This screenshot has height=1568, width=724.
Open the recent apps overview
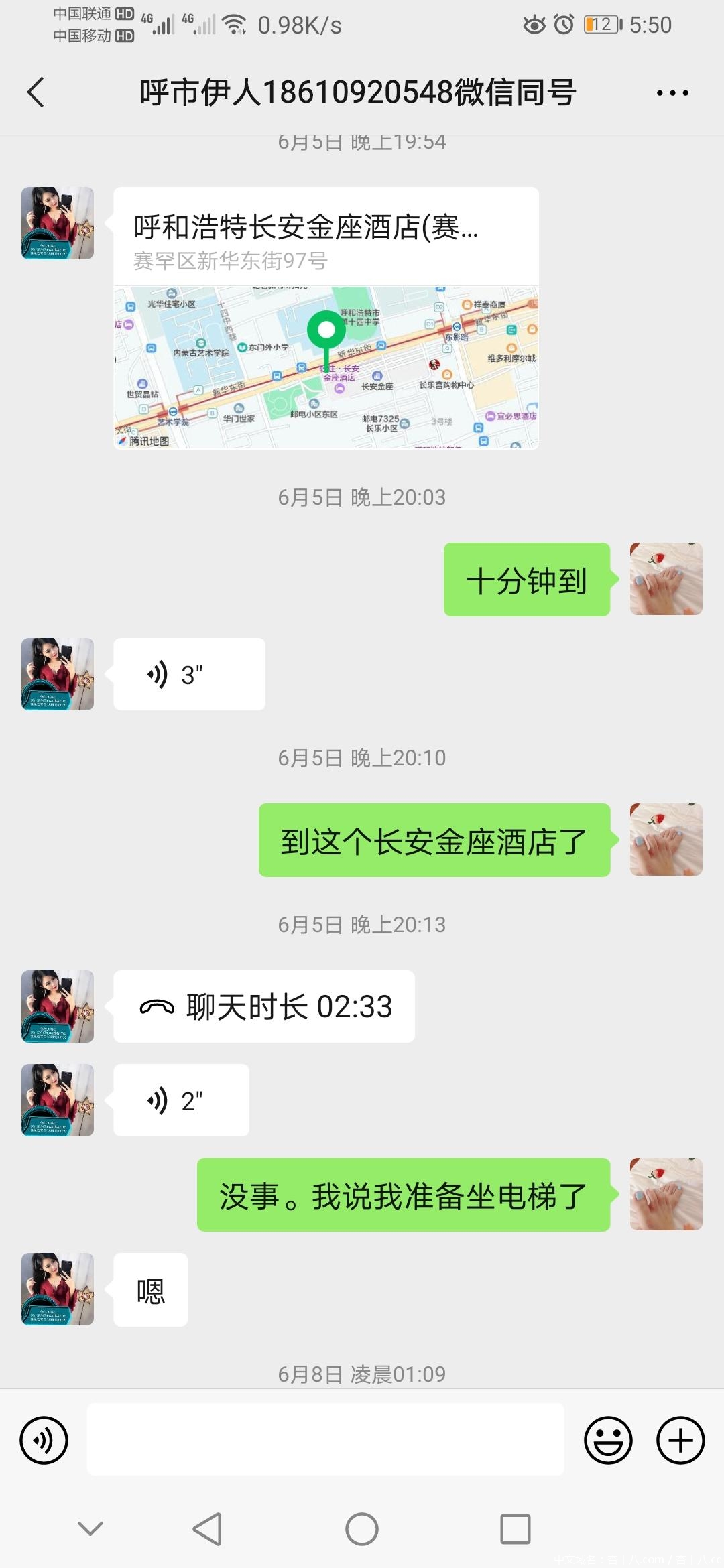(516, 1529)
